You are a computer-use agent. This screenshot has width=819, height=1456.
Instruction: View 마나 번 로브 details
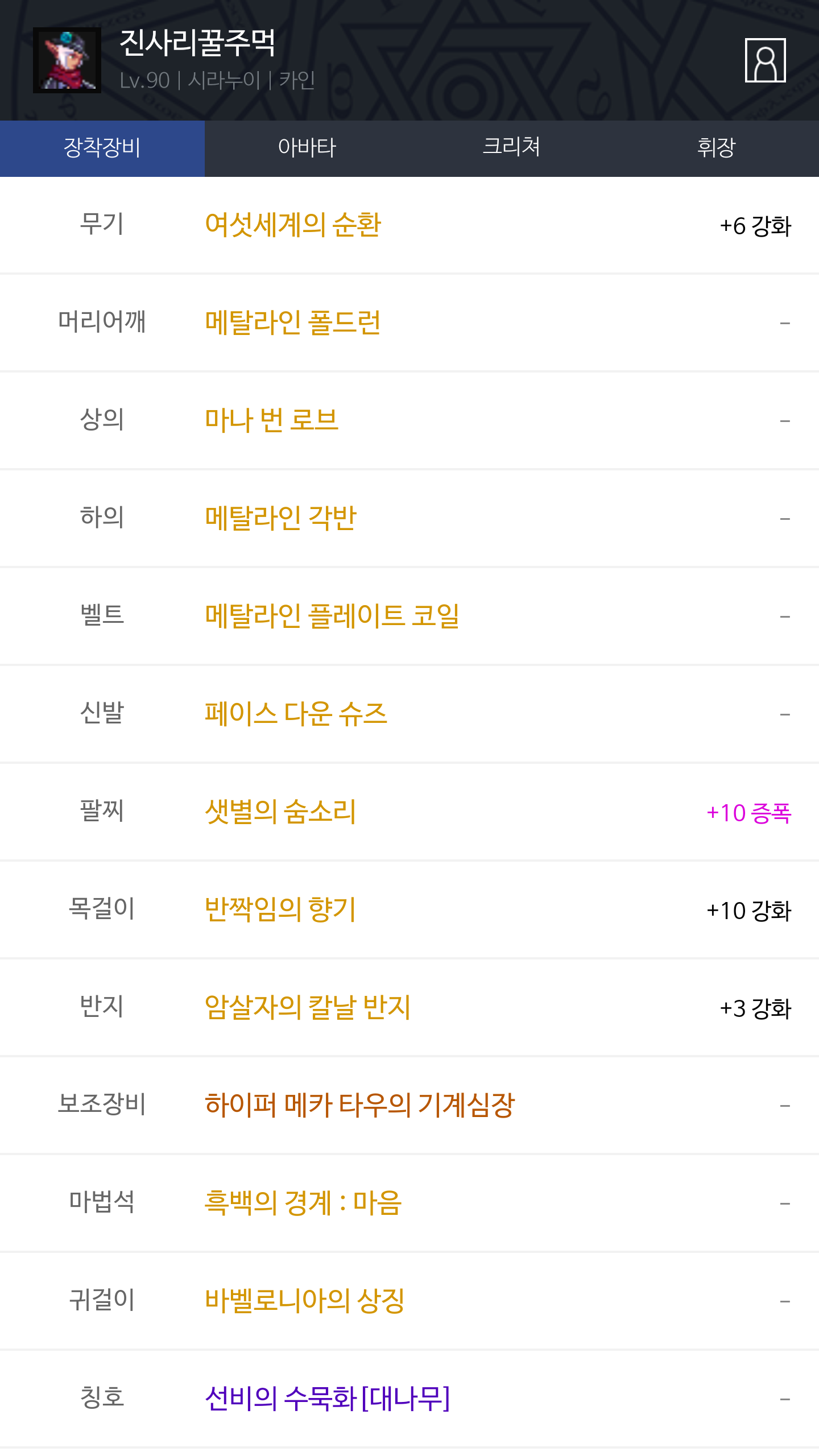(272, 420)
